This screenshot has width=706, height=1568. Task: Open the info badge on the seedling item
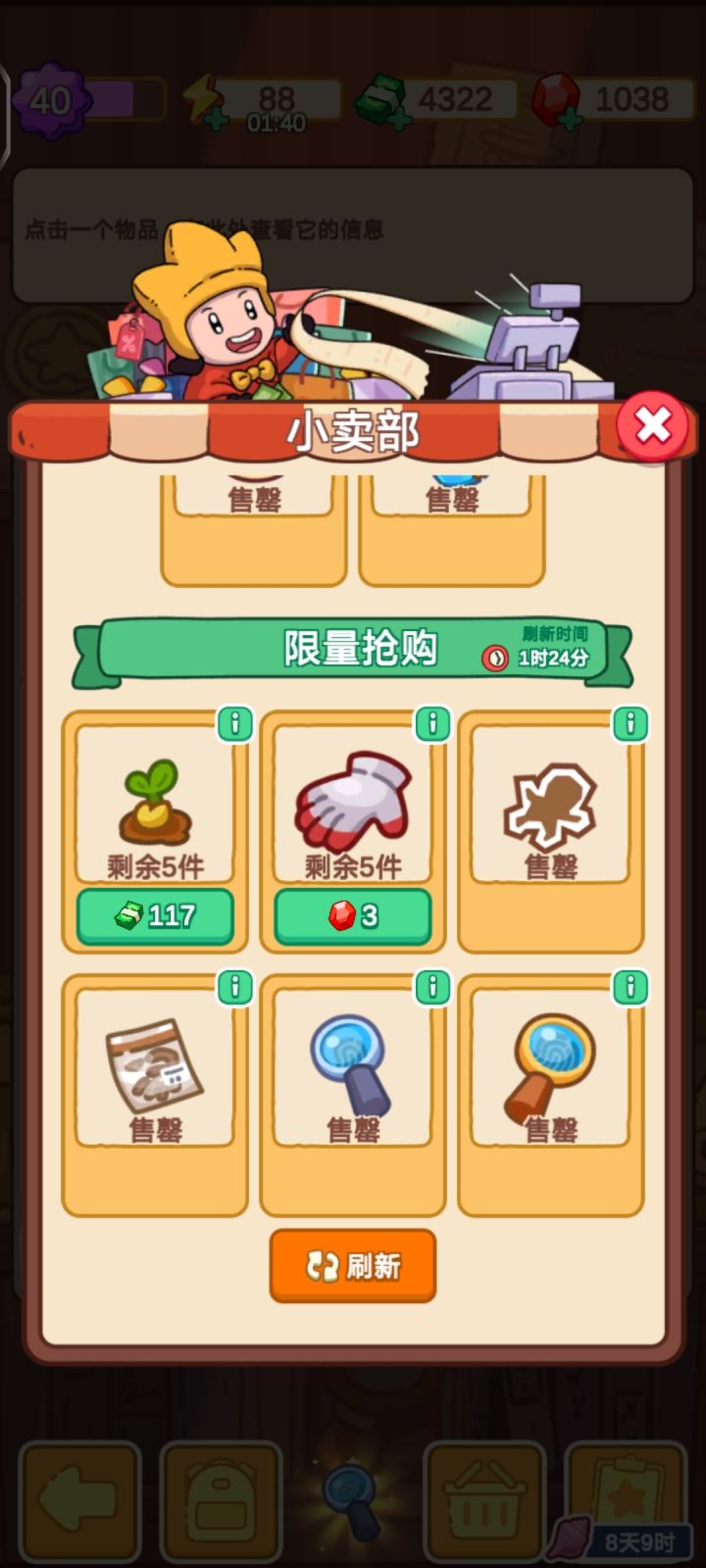coord(233,725)
